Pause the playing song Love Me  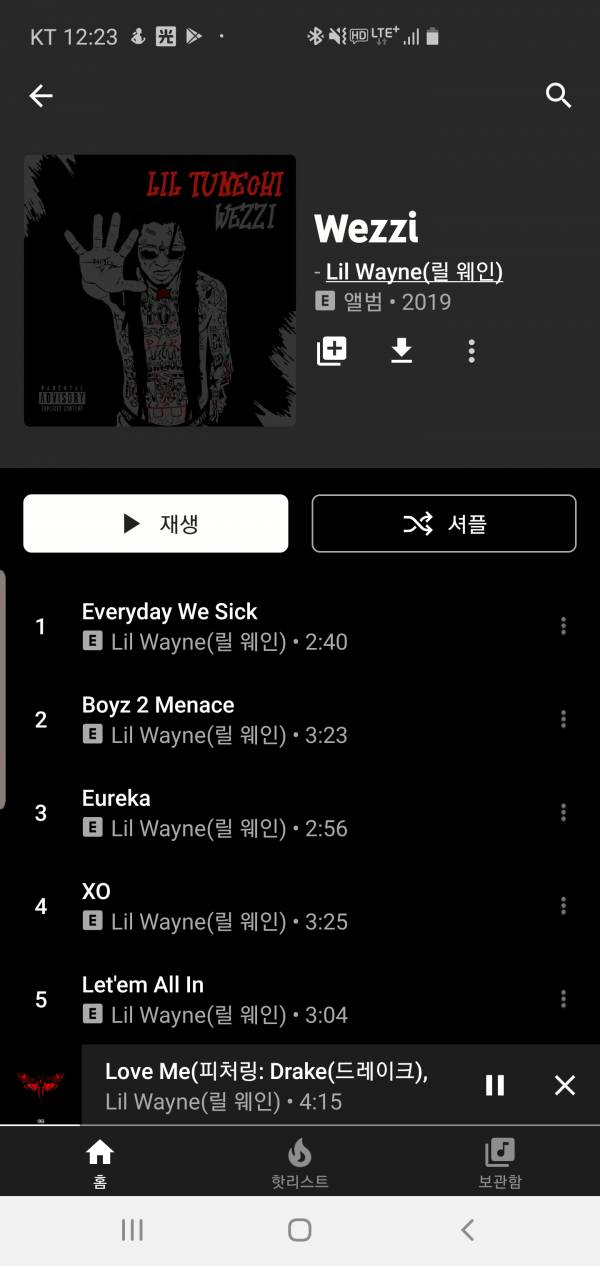495,1085
